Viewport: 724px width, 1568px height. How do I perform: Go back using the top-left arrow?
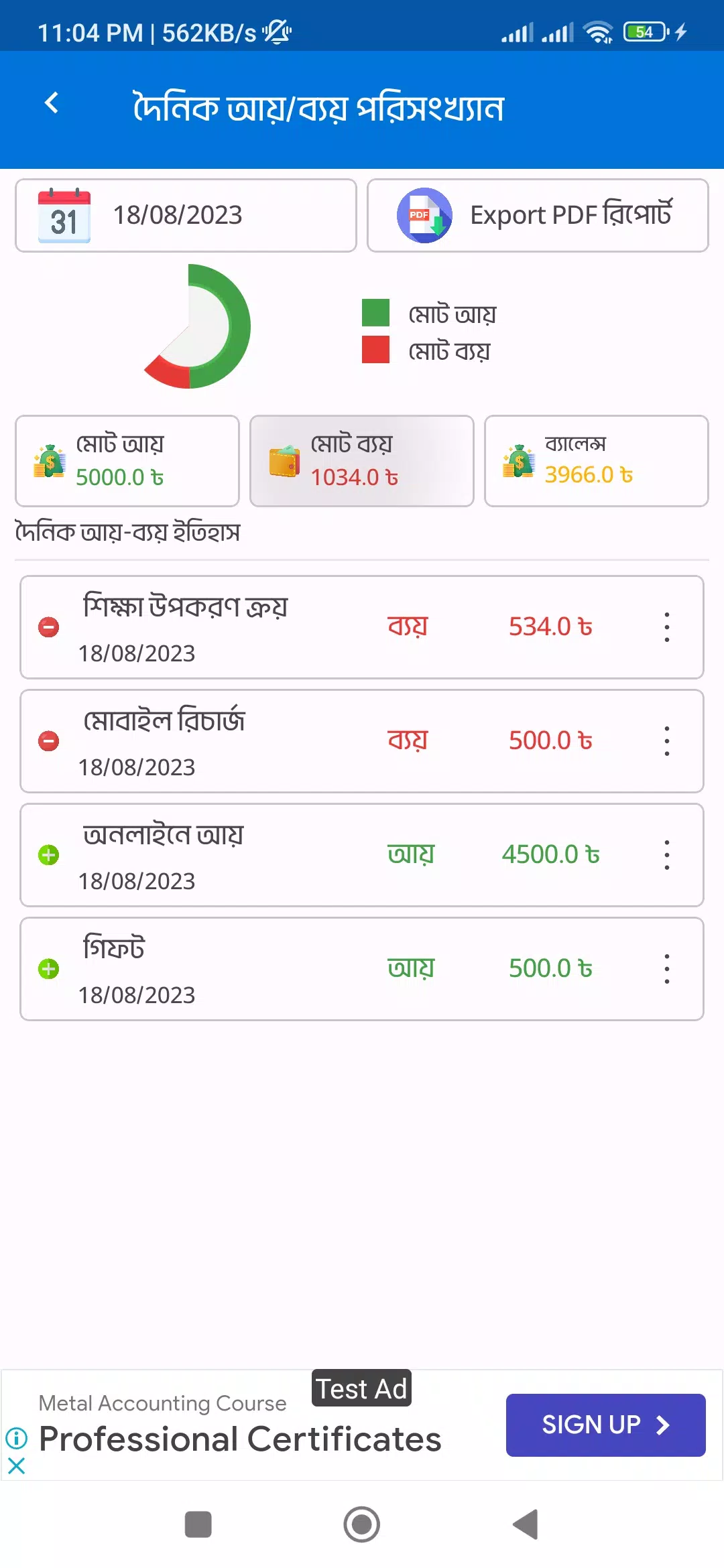(x=52, y=103)
